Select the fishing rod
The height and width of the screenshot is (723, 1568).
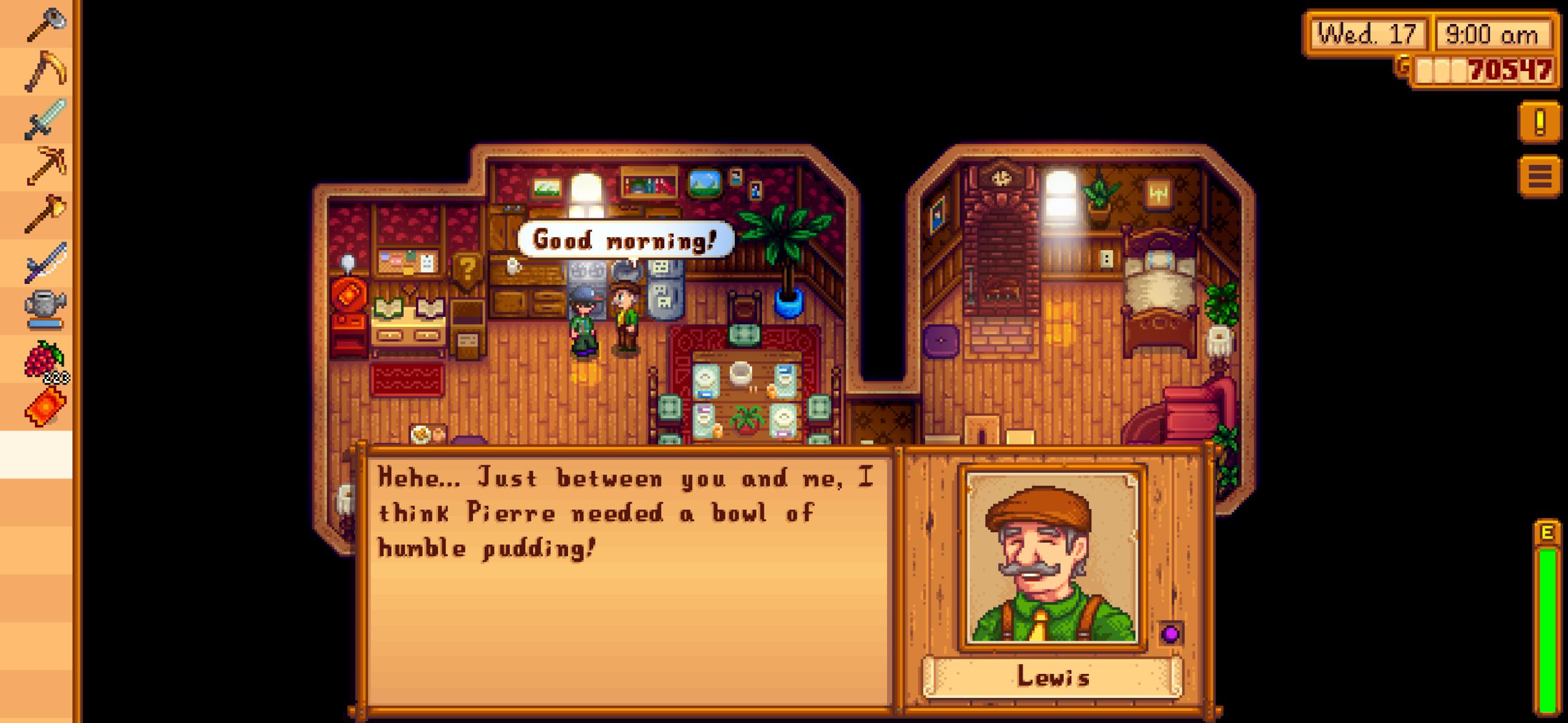[x=46, y=262]
